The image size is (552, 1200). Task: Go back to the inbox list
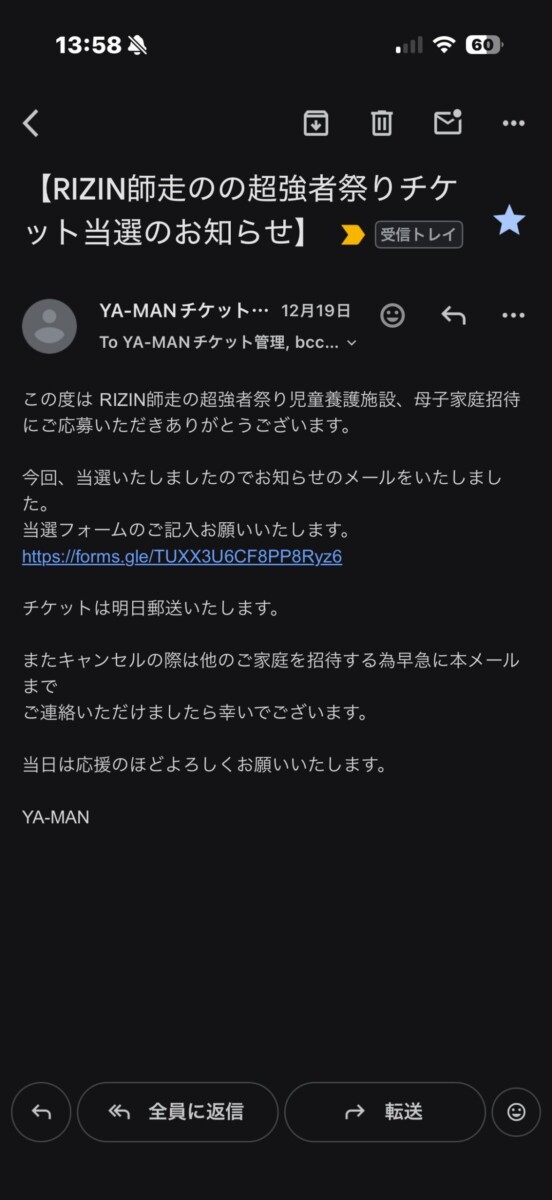(x=31, y=123)
